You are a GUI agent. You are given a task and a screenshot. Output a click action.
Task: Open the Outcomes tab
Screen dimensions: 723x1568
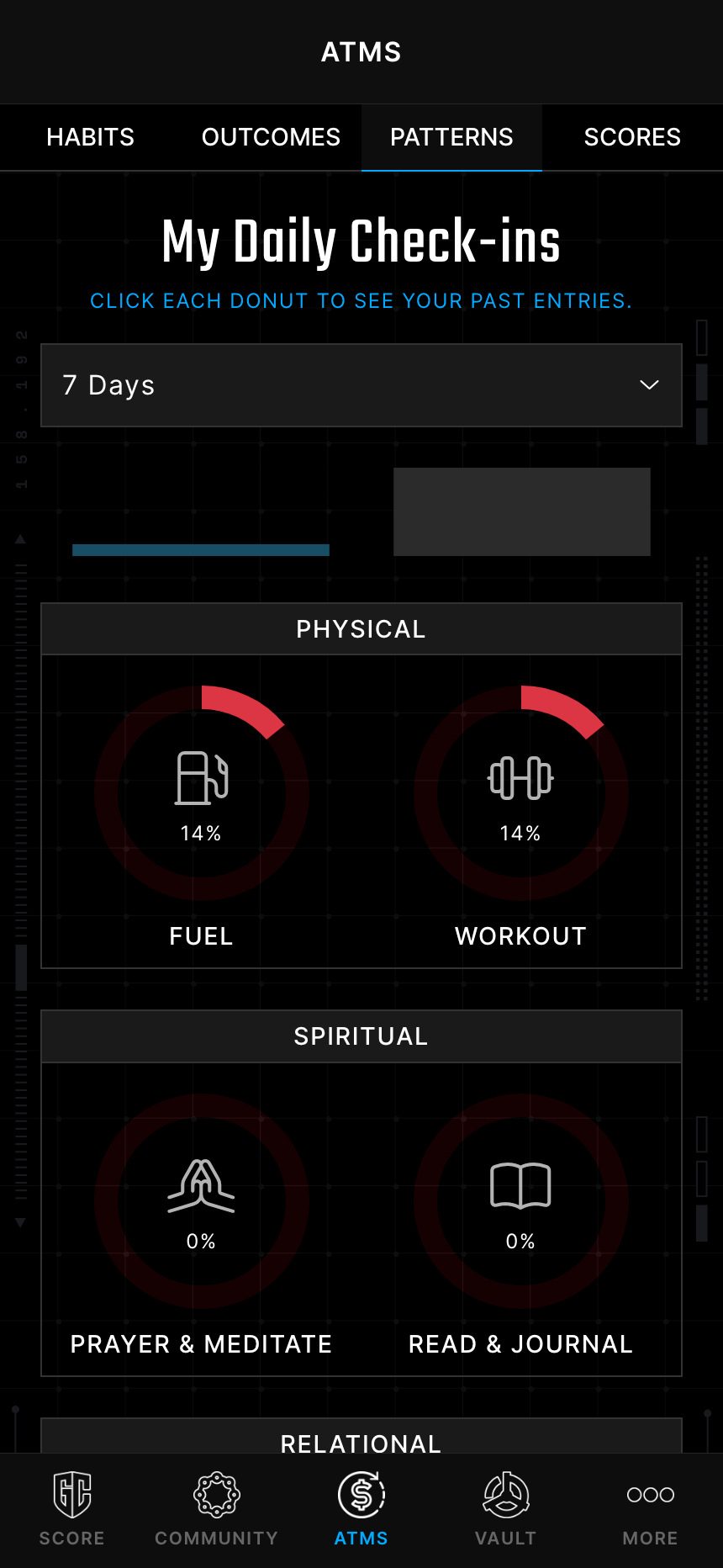point(271,137)
